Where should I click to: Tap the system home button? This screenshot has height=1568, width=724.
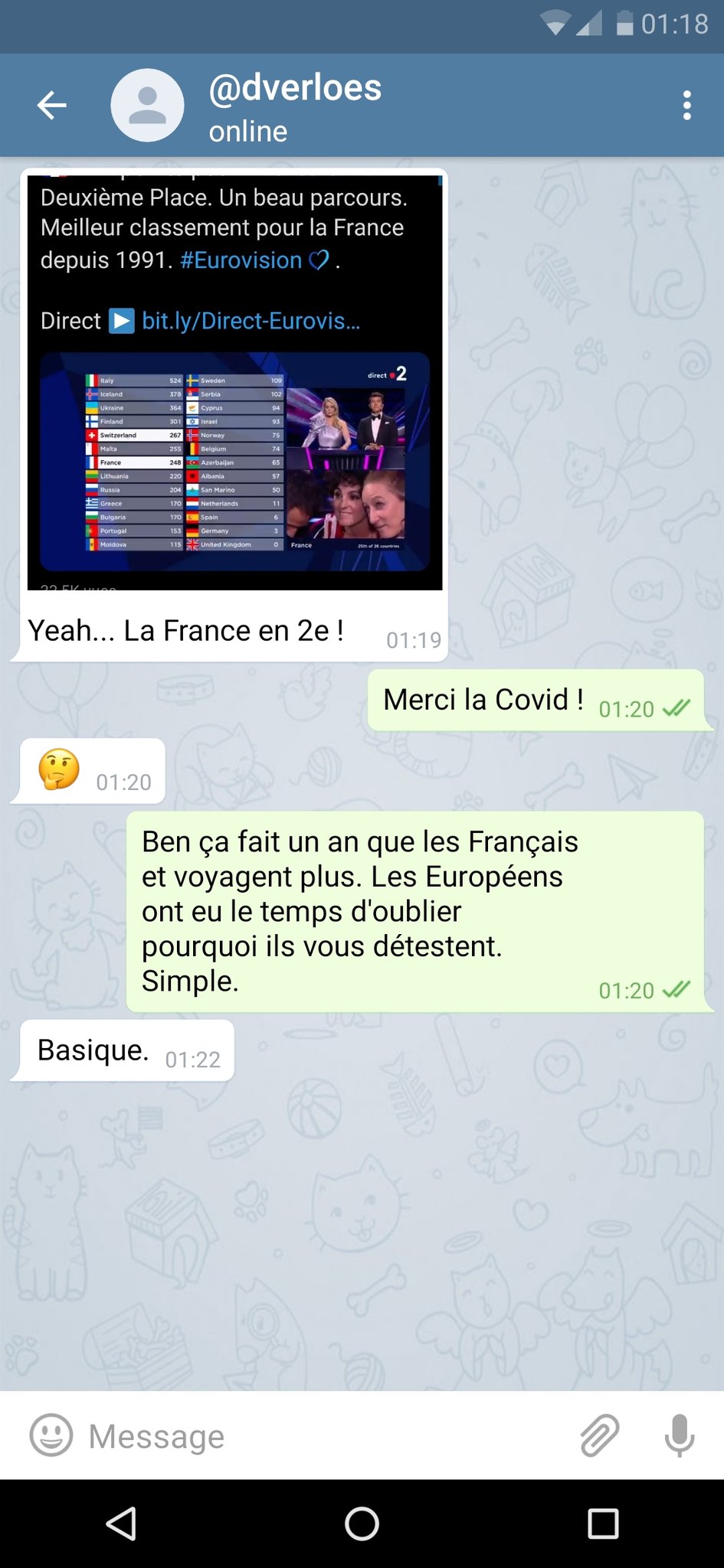362,1524
